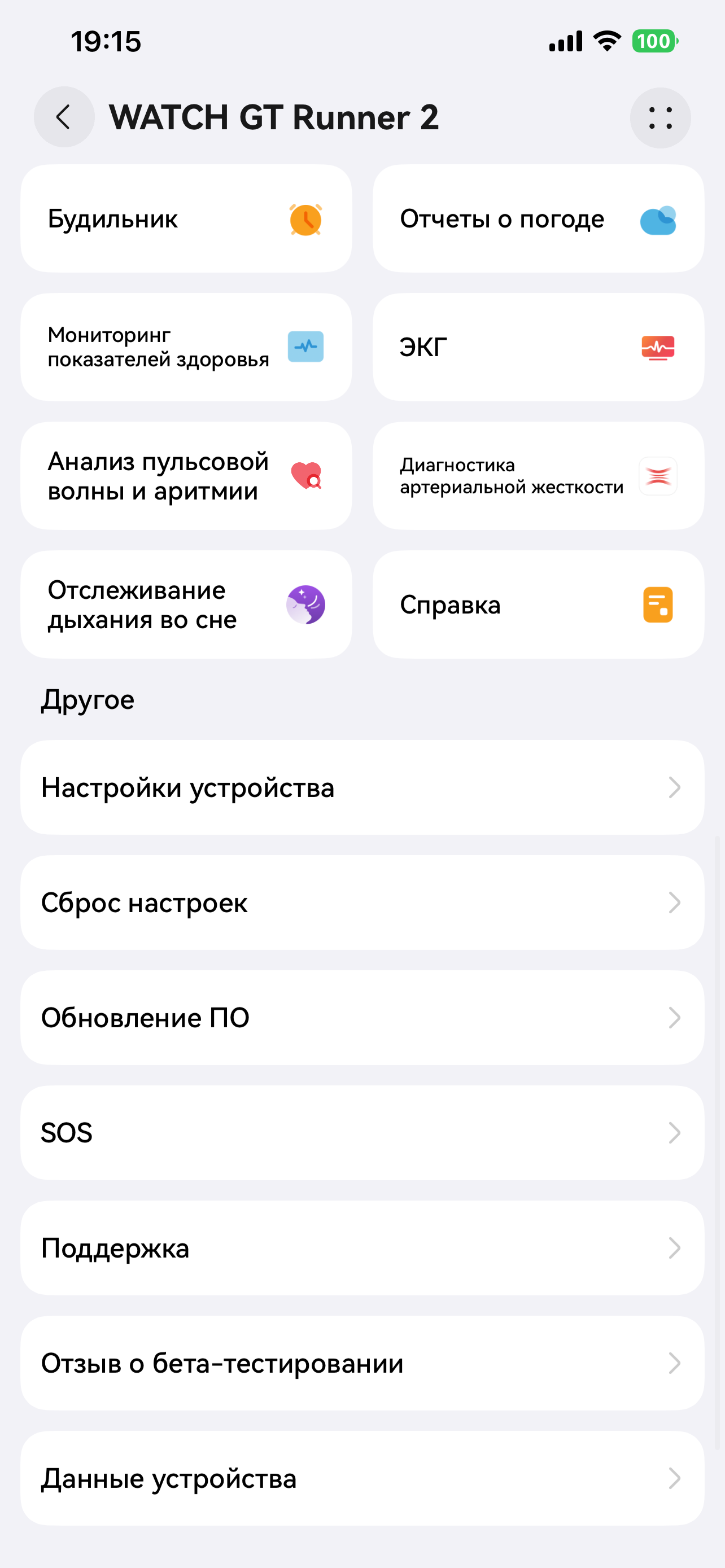Open Отслеживание дыхания во сне
Viewport: 725px width, 1568px height.
[186, 605]
